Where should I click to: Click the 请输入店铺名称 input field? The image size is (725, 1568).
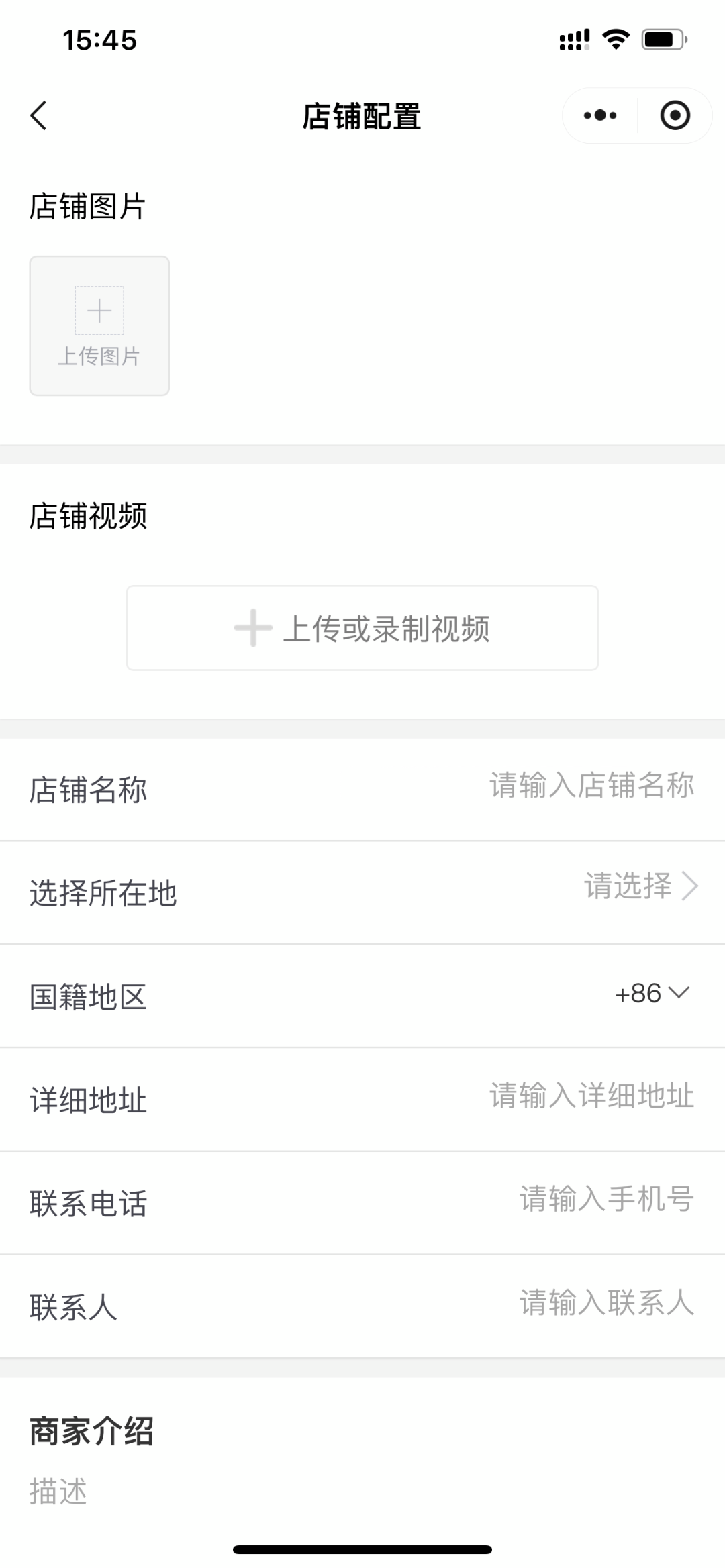click(x=589, y=785)
